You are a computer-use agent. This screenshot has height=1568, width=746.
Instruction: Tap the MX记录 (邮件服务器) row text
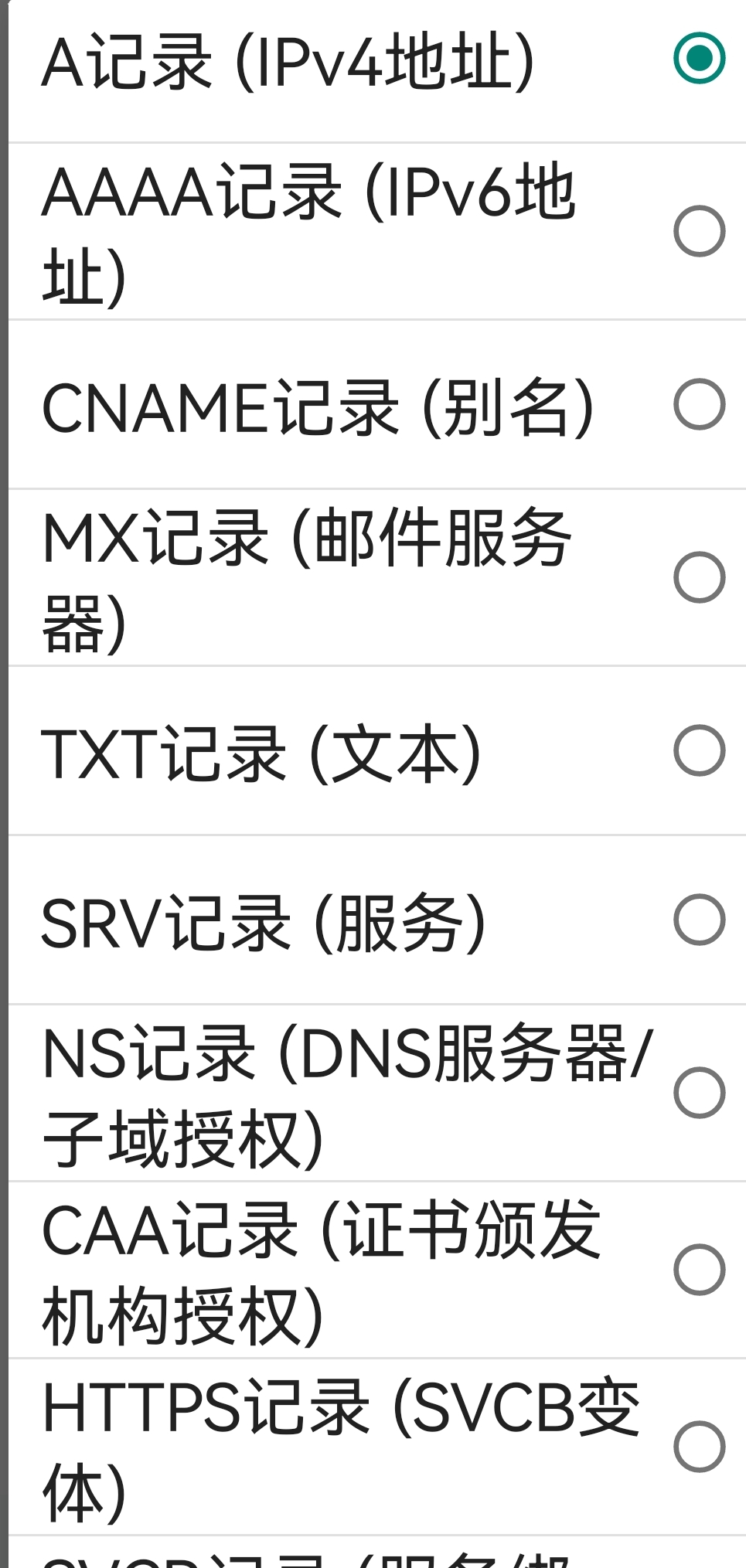309,576
